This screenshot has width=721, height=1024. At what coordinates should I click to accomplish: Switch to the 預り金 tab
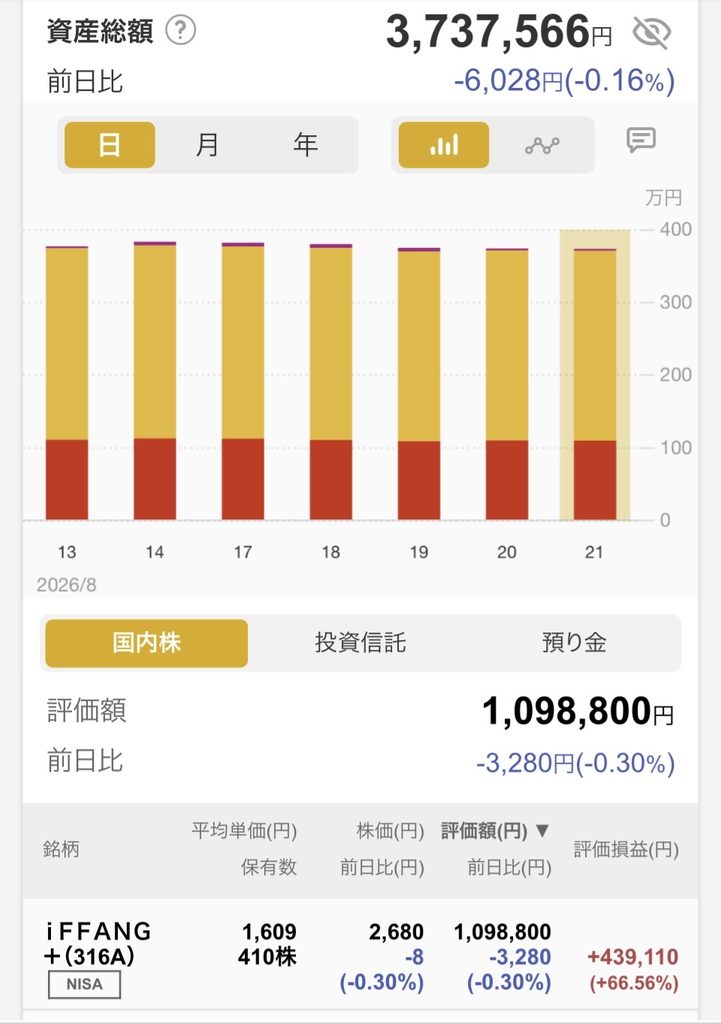[574, 643]
